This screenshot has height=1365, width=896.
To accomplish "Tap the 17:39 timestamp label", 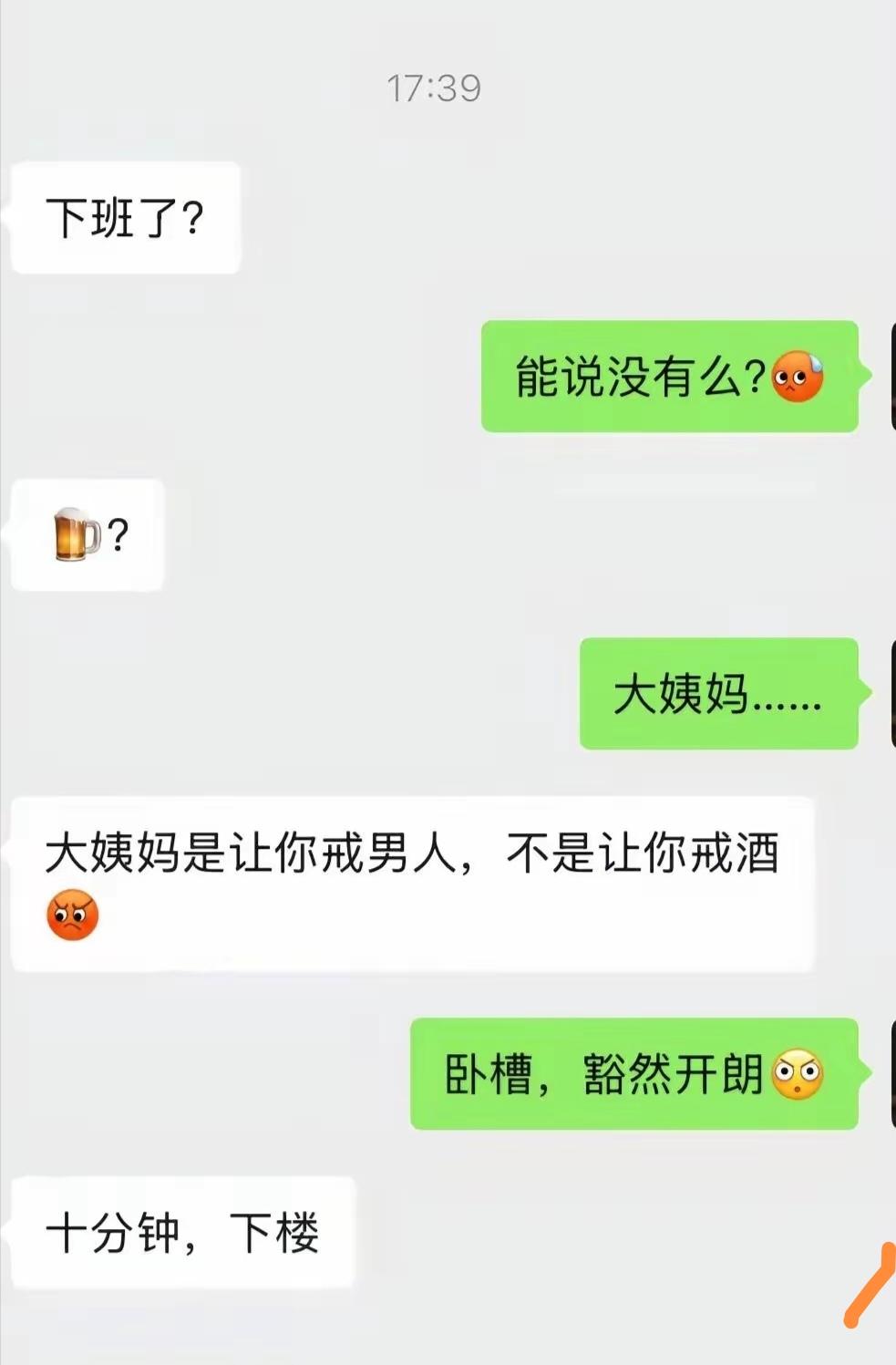I will point(435,88).
